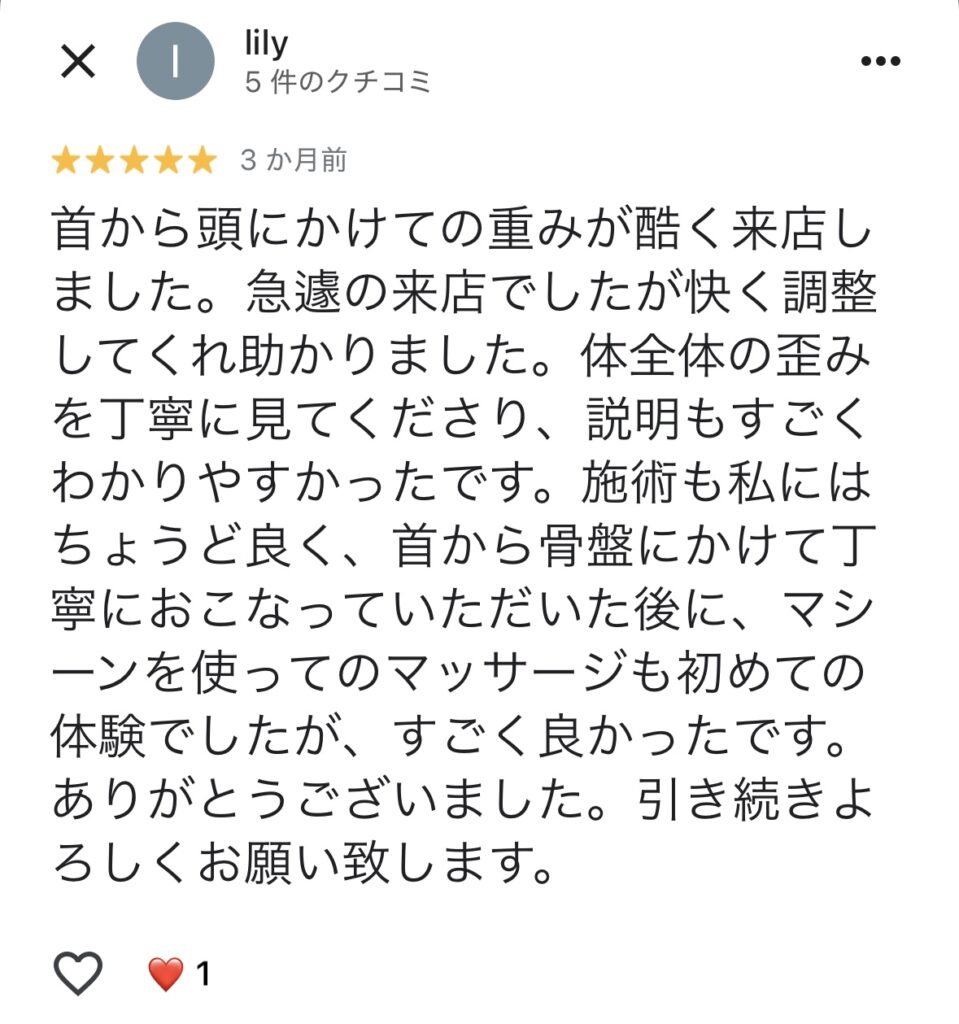Close the review with the X button
Image resolution: width=959 pixels, height=1024 pixels.
point(78,62)
